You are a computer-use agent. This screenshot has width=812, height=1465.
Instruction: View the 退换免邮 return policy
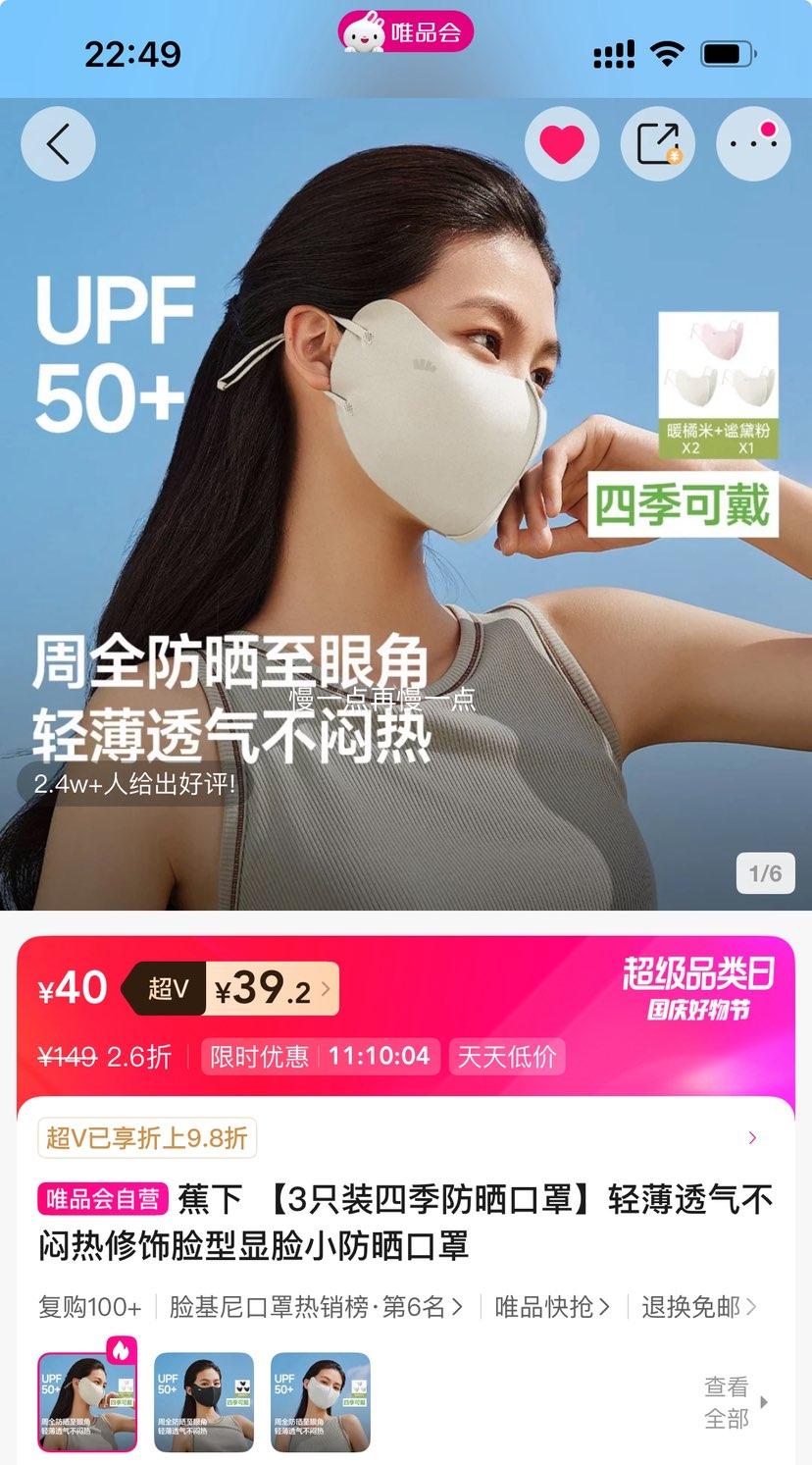698,1307
